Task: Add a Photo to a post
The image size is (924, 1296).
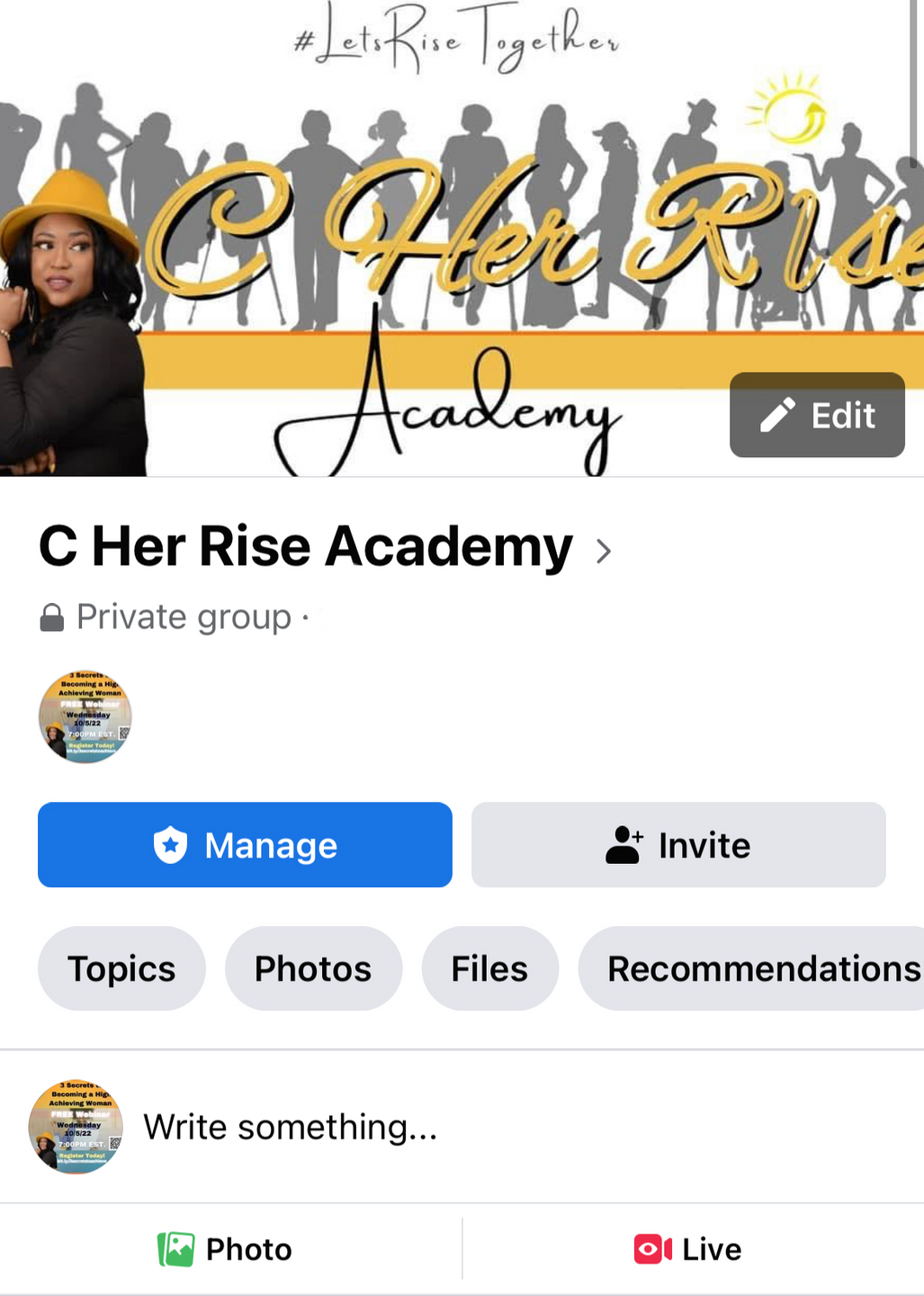Action: coord(227,1249)
